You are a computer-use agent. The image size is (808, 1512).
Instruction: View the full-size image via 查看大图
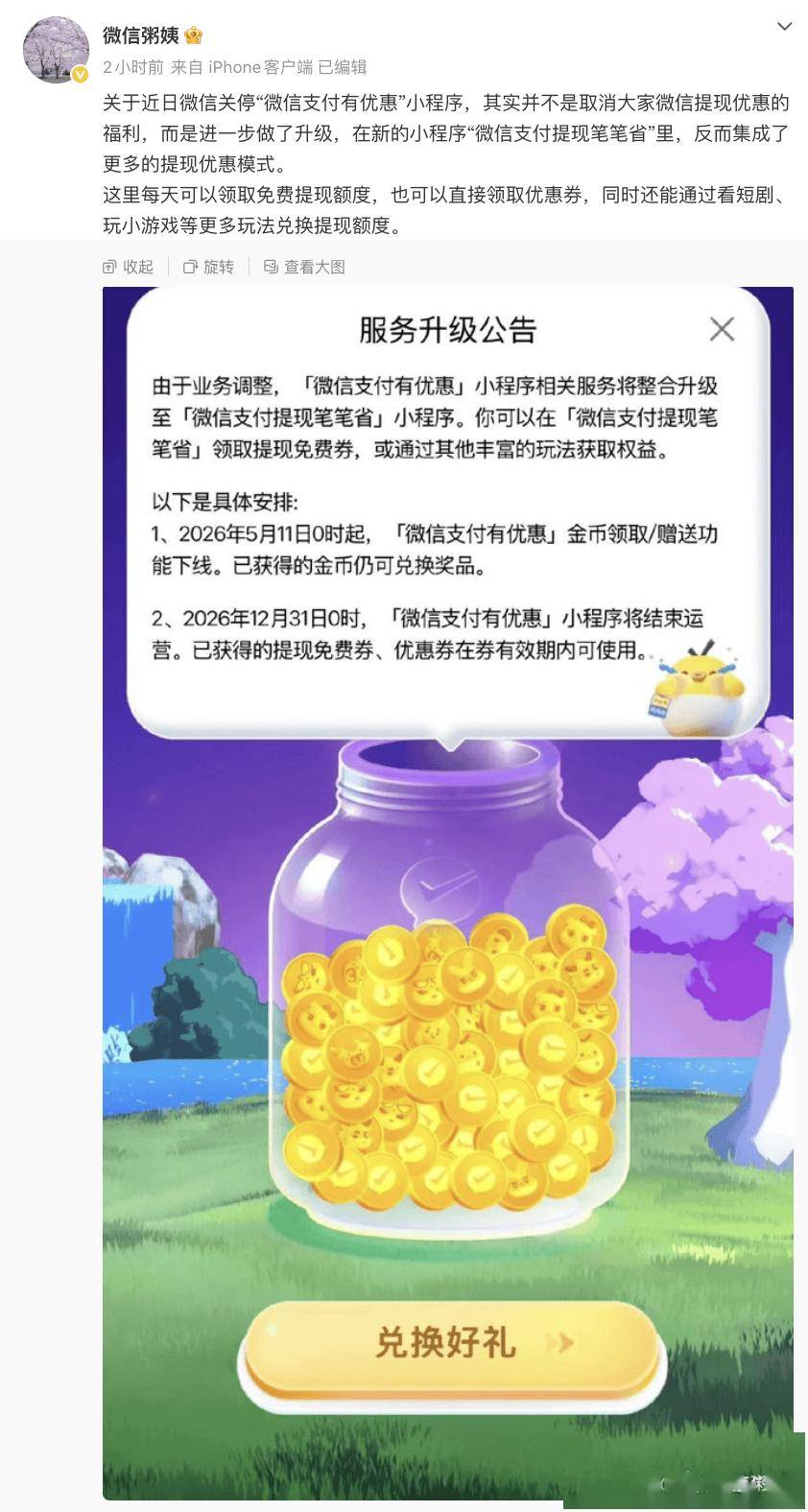[305, 267]
